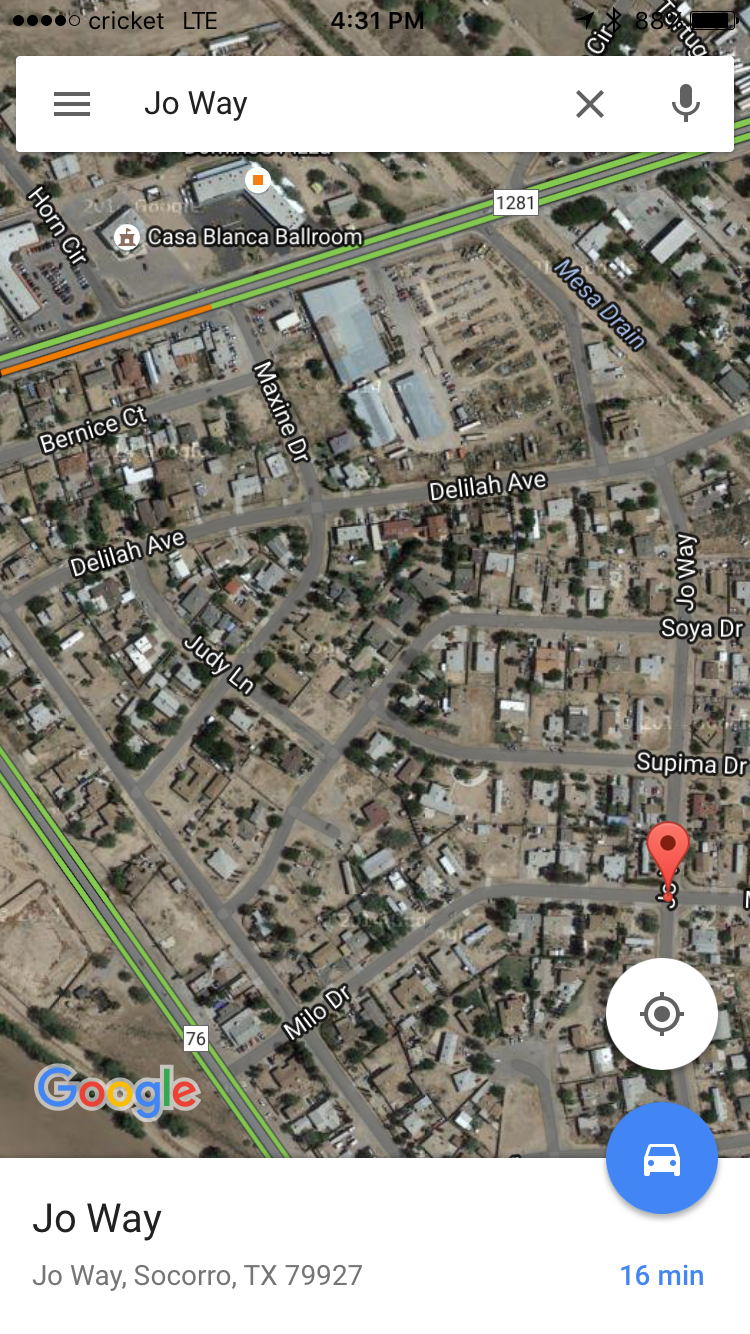This screenshot has height=1334, width=750.
Task: Open the 16 min travel time link
Action: tap(661, 1275)
